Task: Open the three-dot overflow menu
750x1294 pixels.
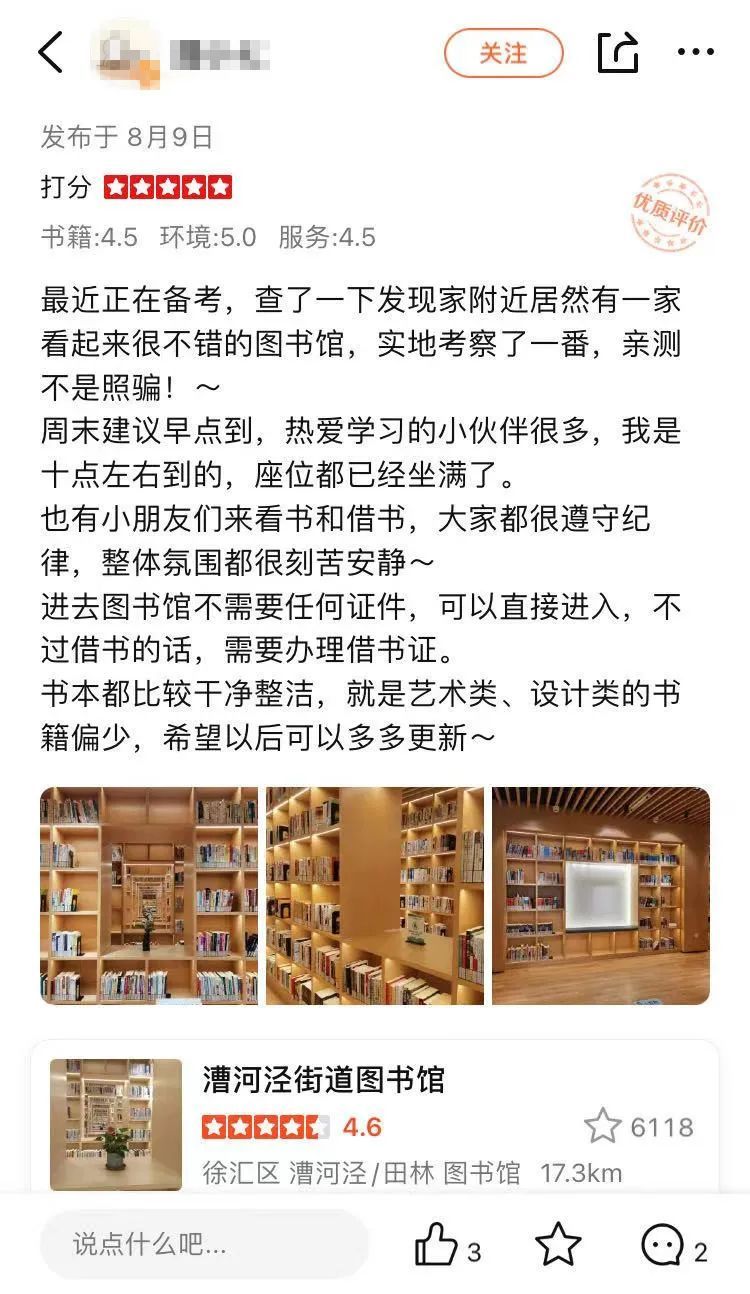Action: (x=696, y=52)
